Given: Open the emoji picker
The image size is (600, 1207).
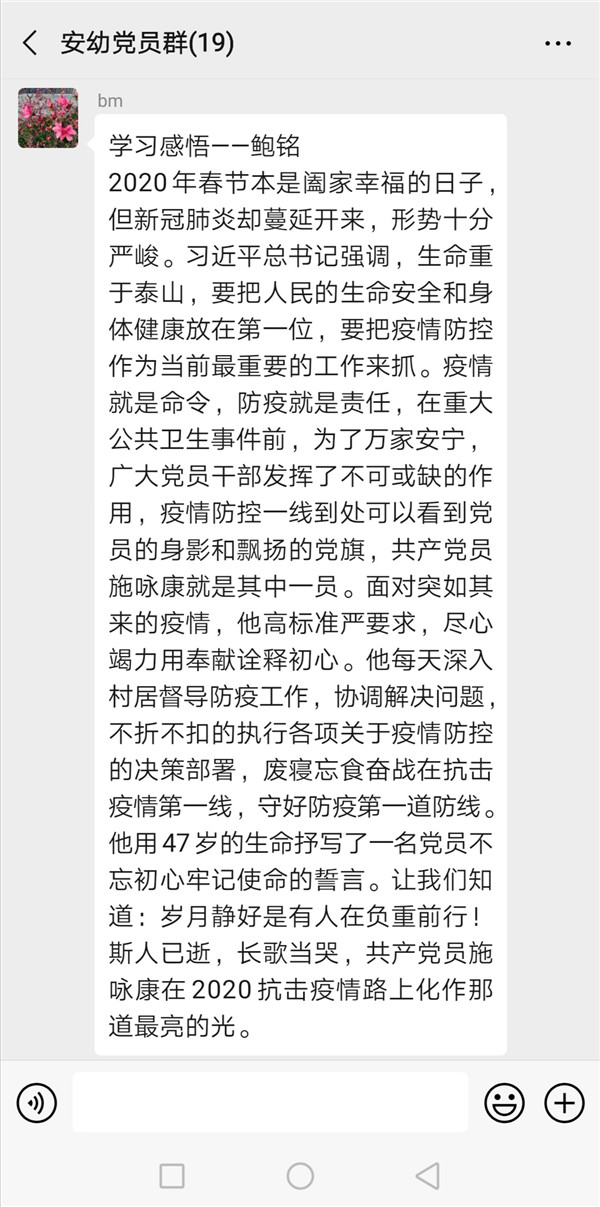Looking at the screenshot, I should [505, 1103].
